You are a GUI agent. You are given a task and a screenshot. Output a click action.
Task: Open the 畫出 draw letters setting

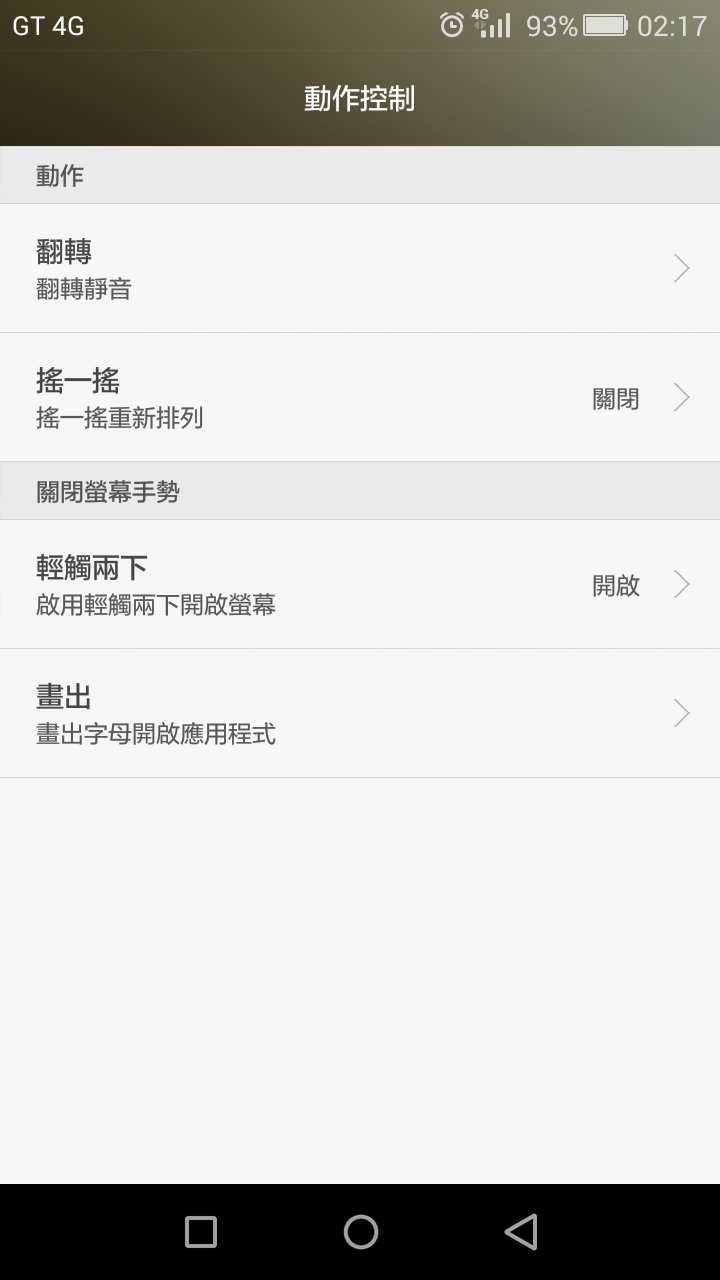[x=360, y=713]
